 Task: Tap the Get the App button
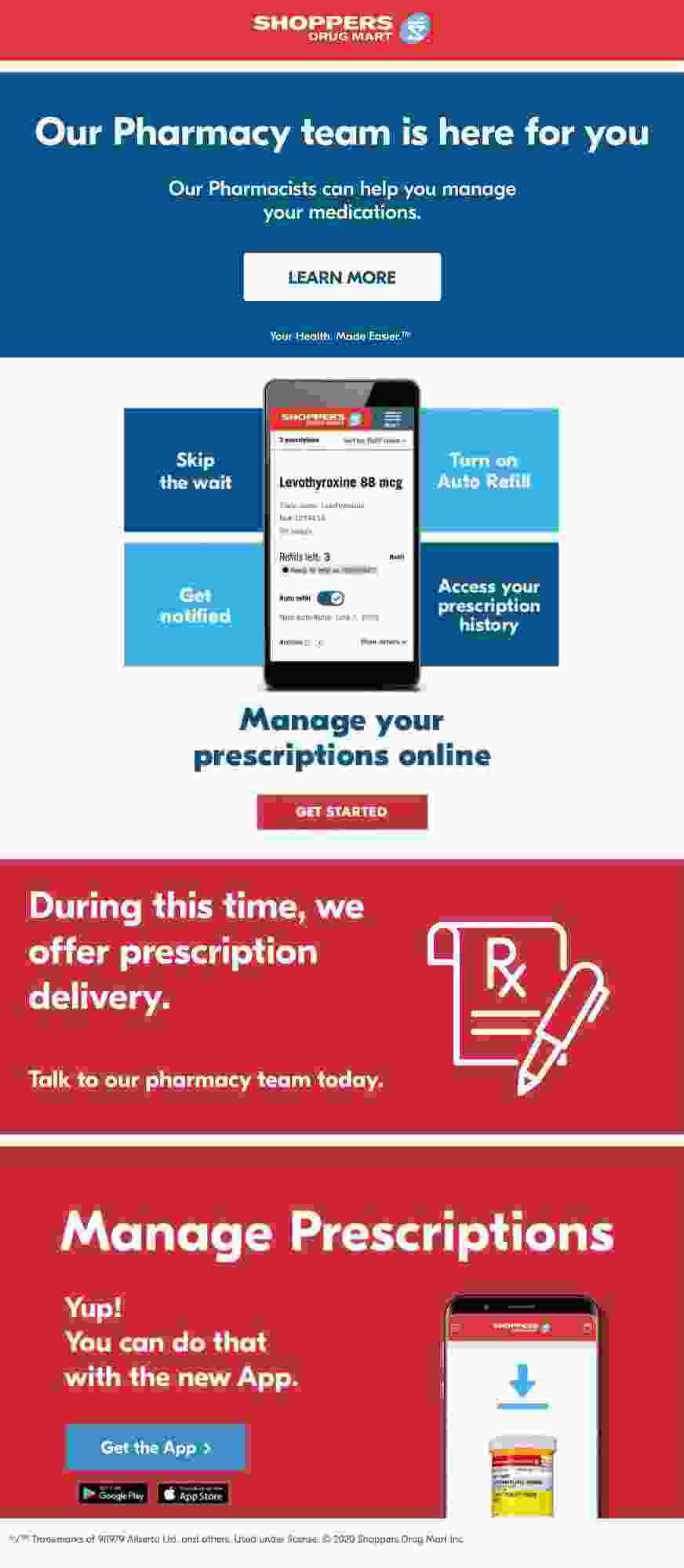[x=155, y=1447]
